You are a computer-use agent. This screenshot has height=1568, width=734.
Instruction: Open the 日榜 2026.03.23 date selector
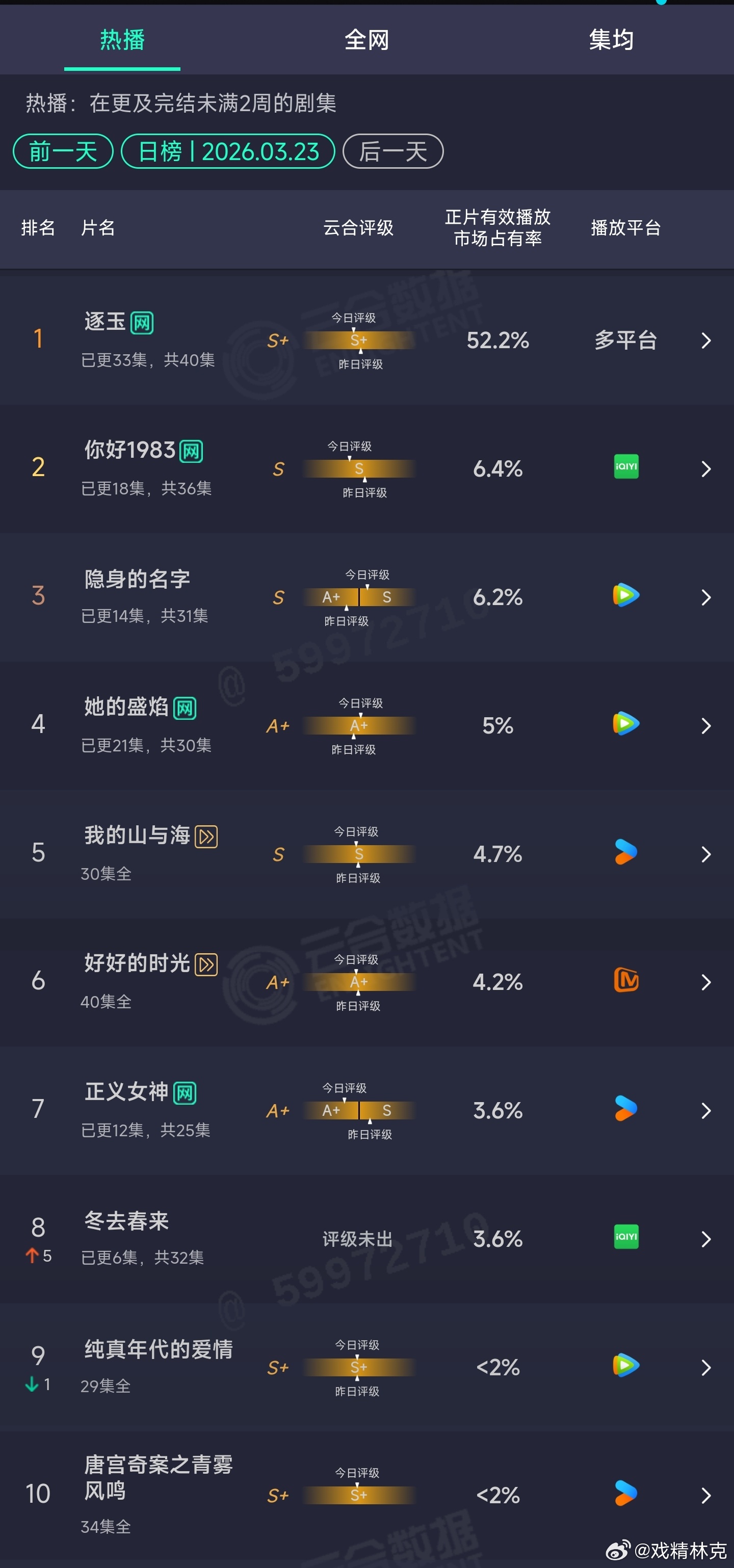point(228,151)
